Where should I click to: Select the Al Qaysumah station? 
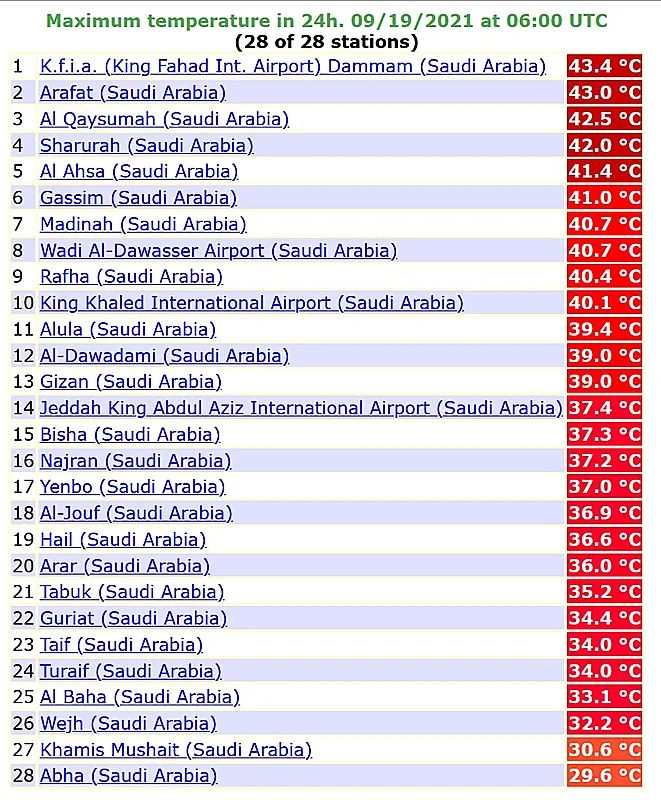pos(164,119)
